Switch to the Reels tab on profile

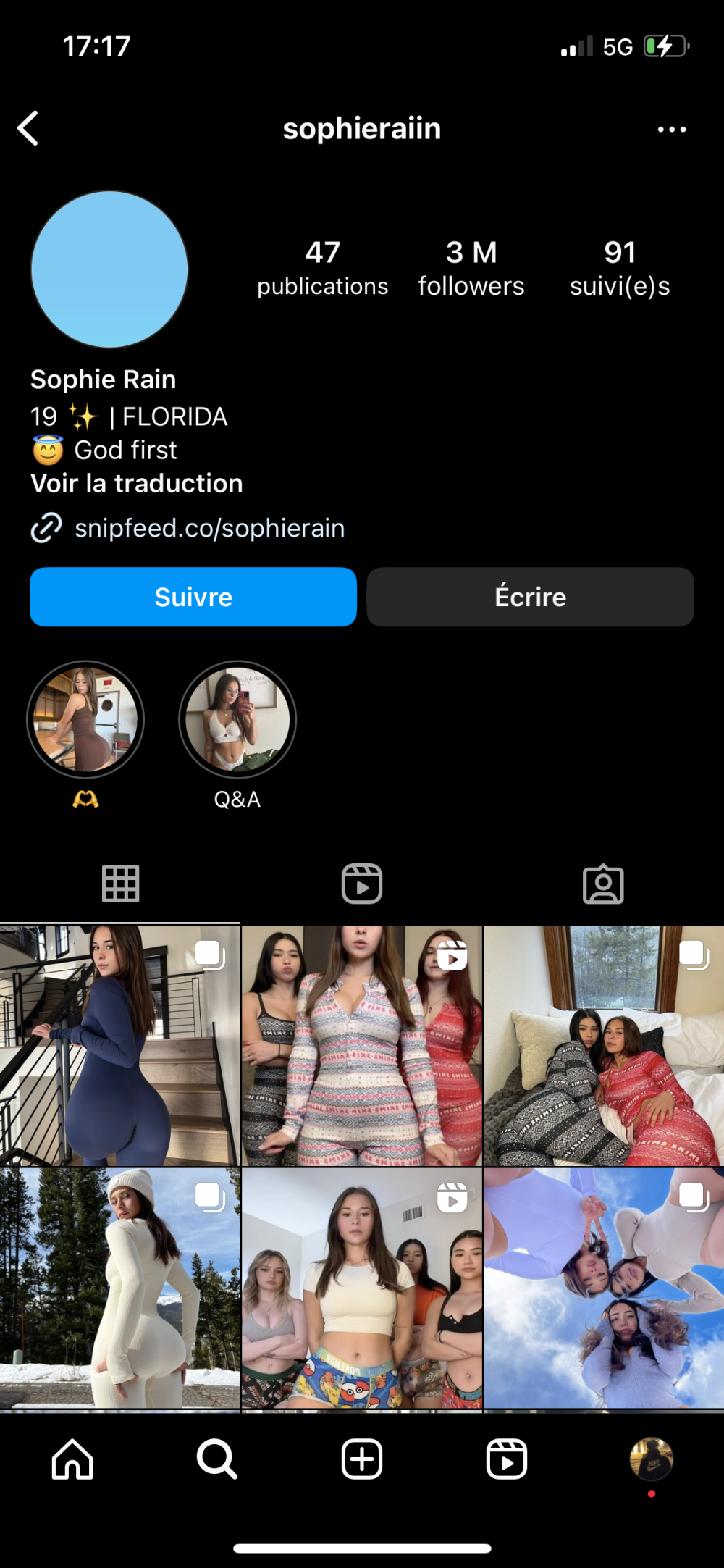[x=362, y=884]
